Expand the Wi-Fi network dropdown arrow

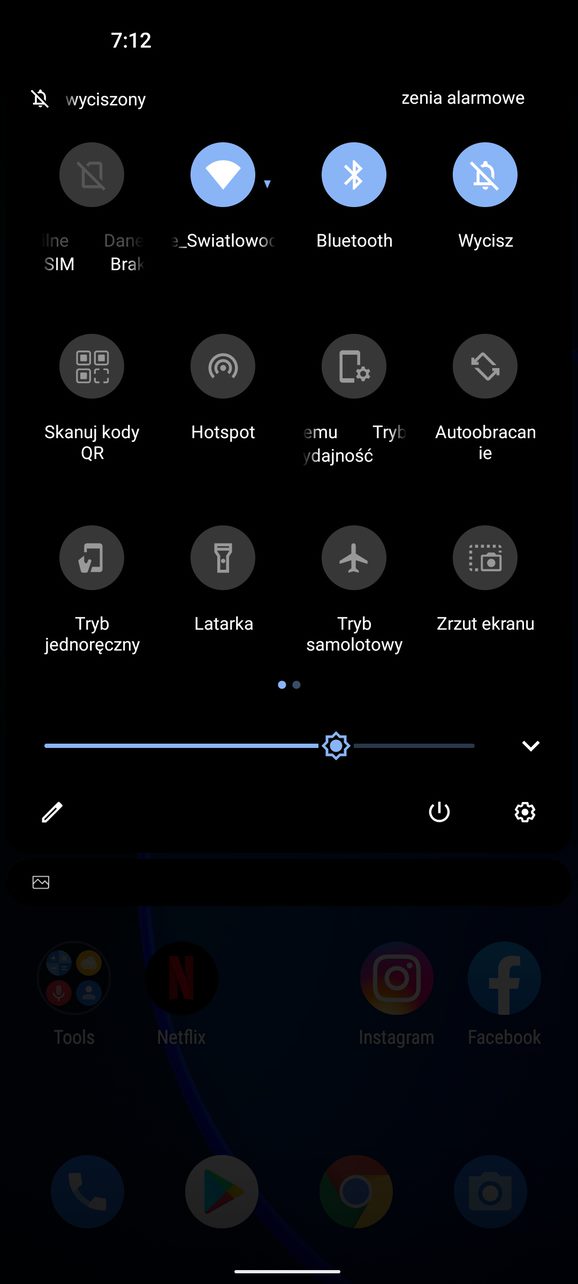click(267, 184)
